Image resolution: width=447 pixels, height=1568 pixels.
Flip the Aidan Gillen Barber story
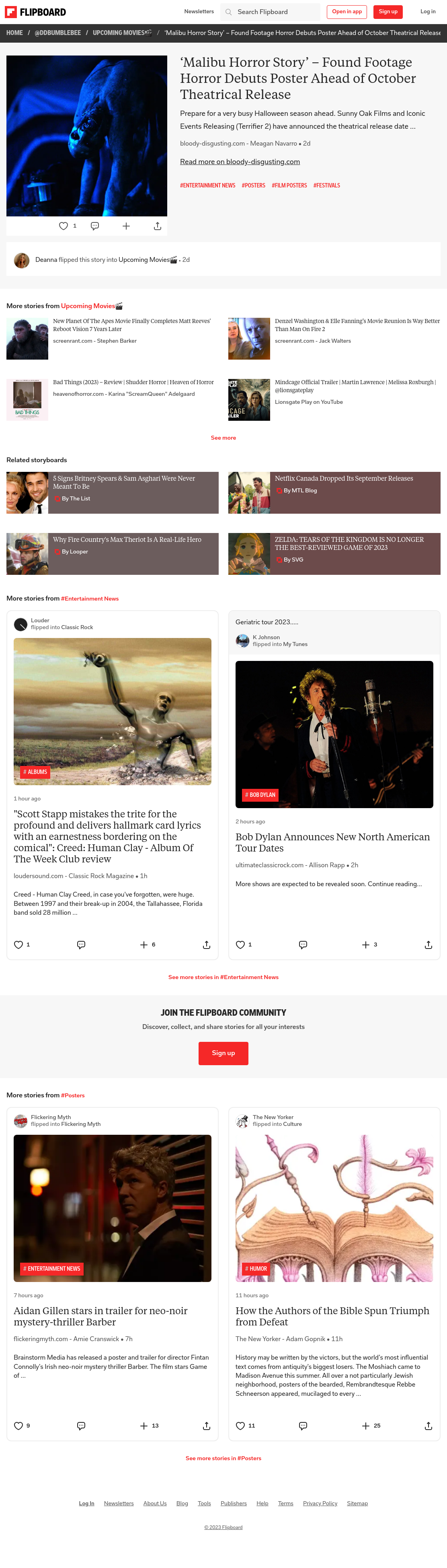tap(144, 1426)
